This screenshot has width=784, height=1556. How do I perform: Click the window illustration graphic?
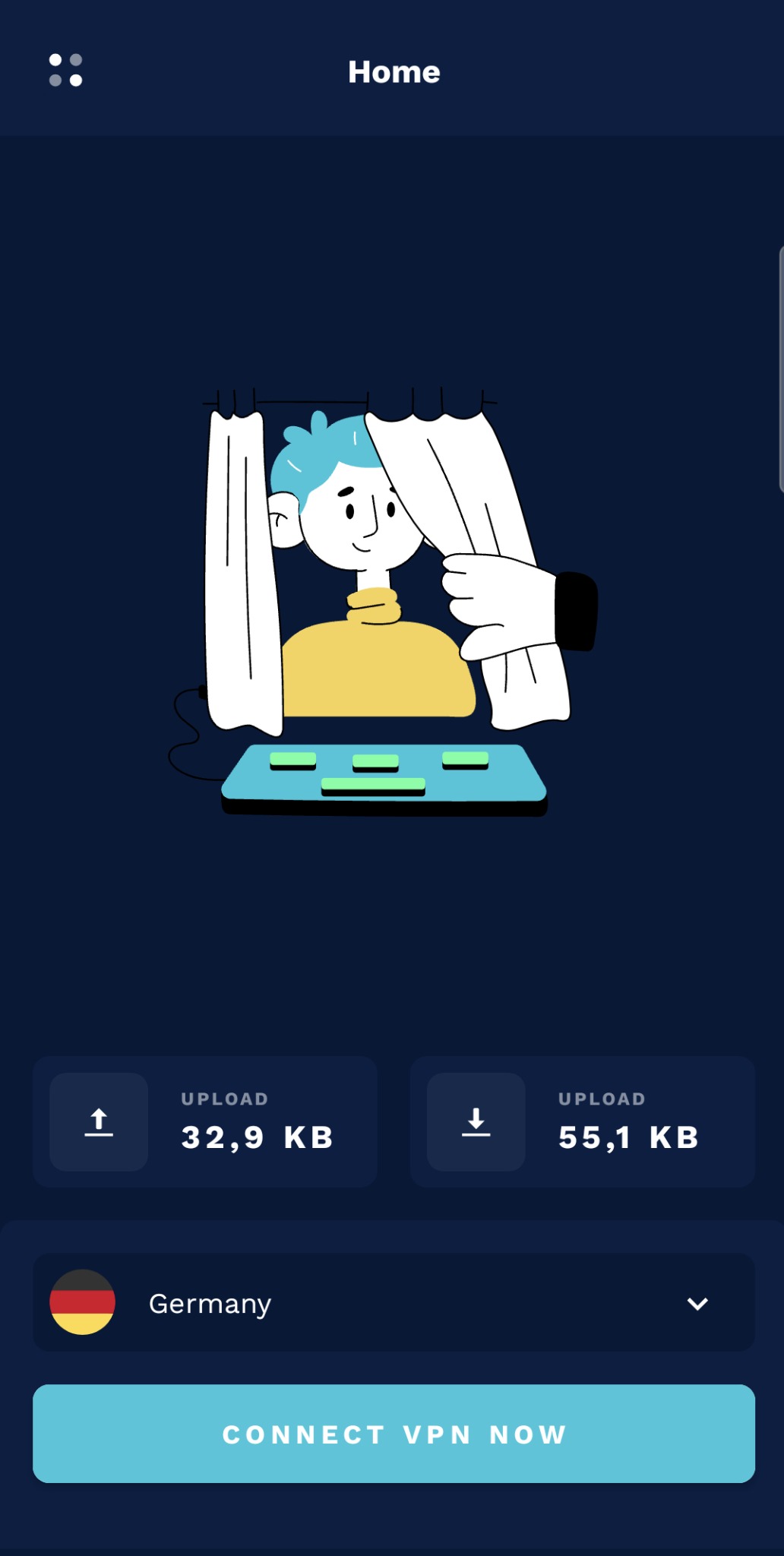click(x=380, y=600)
